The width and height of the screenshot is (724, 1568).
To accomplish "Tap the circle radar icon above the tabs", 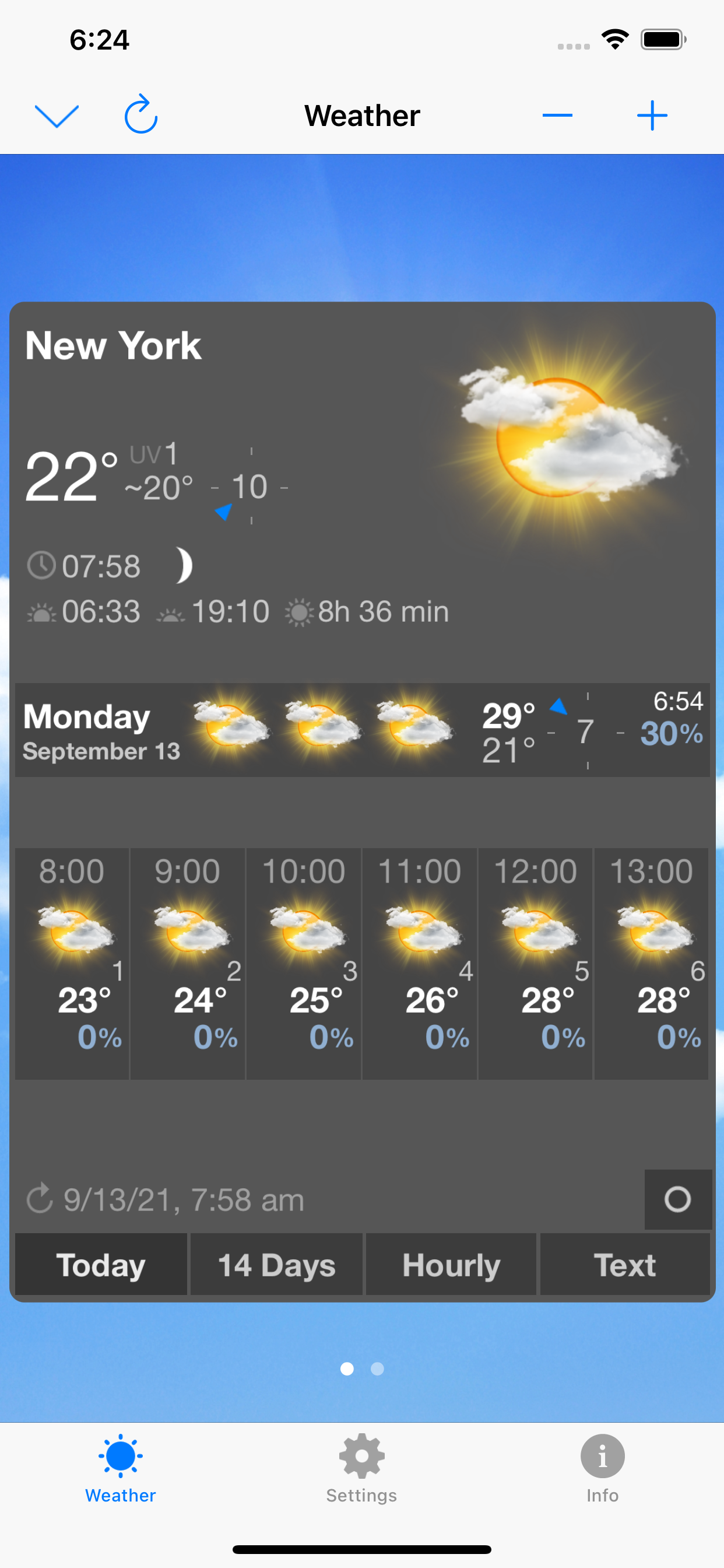I will (677, 1199).
